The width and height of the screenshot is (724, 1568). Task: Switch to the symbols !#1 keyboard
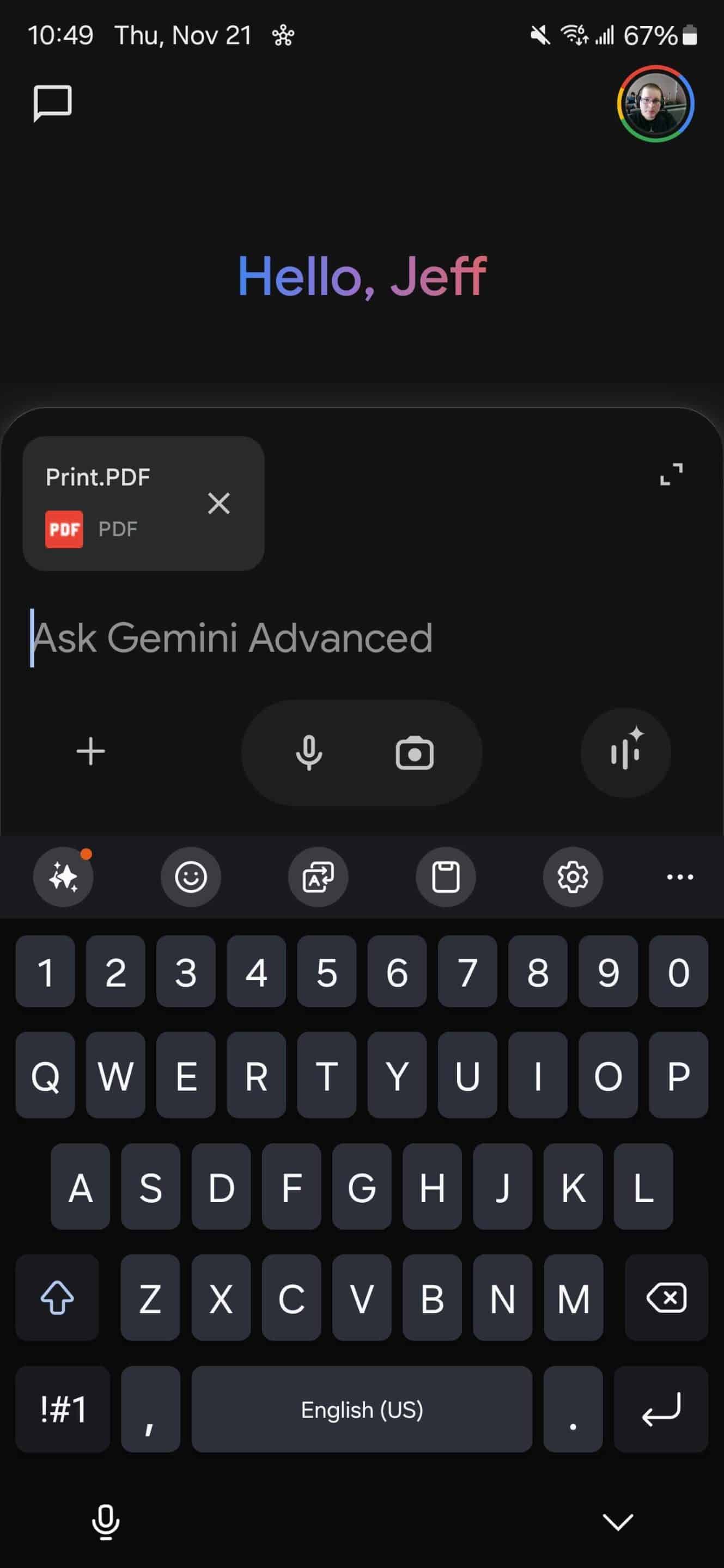point(63,1408)
